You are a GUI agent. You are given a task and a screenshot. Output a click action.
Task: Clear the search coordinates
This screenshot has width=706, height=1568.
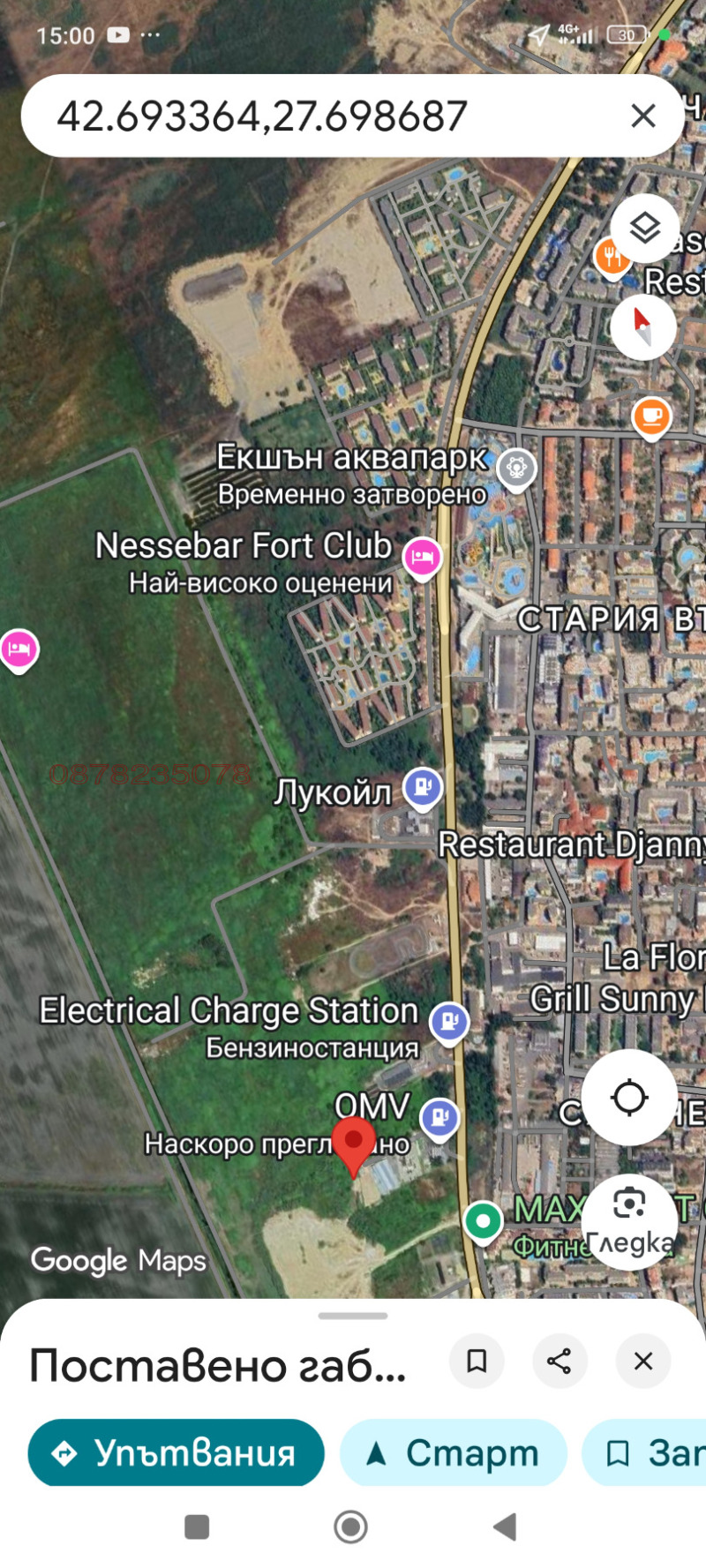643,116
